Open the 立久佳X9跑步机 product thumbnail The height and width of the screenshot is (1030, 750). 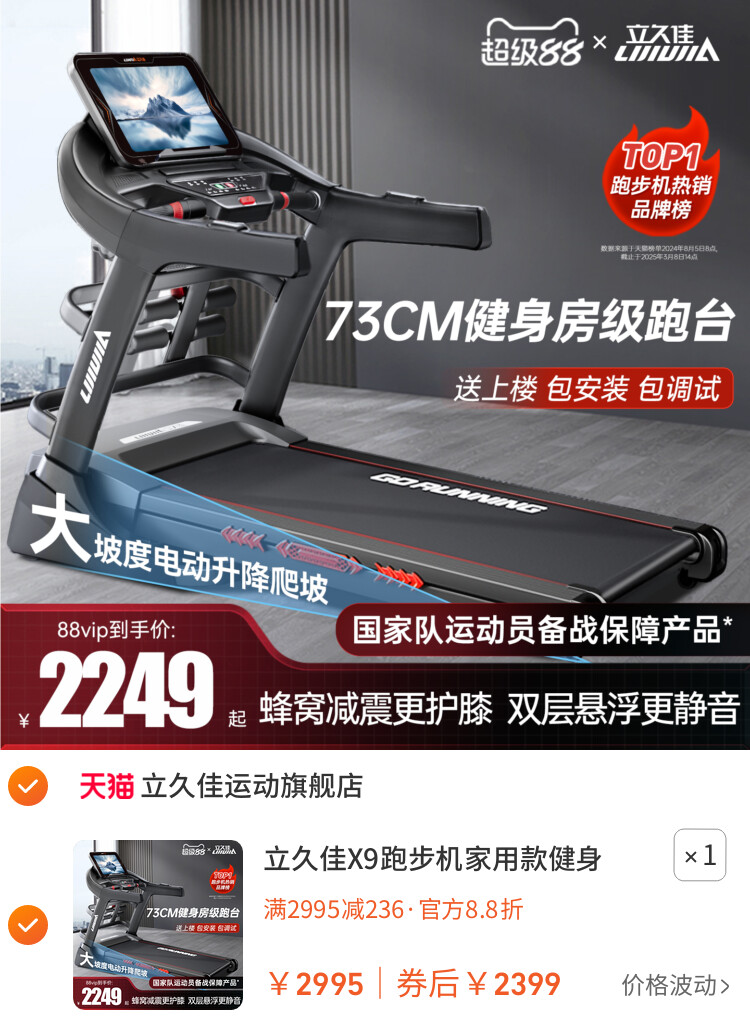coord(158,925)
